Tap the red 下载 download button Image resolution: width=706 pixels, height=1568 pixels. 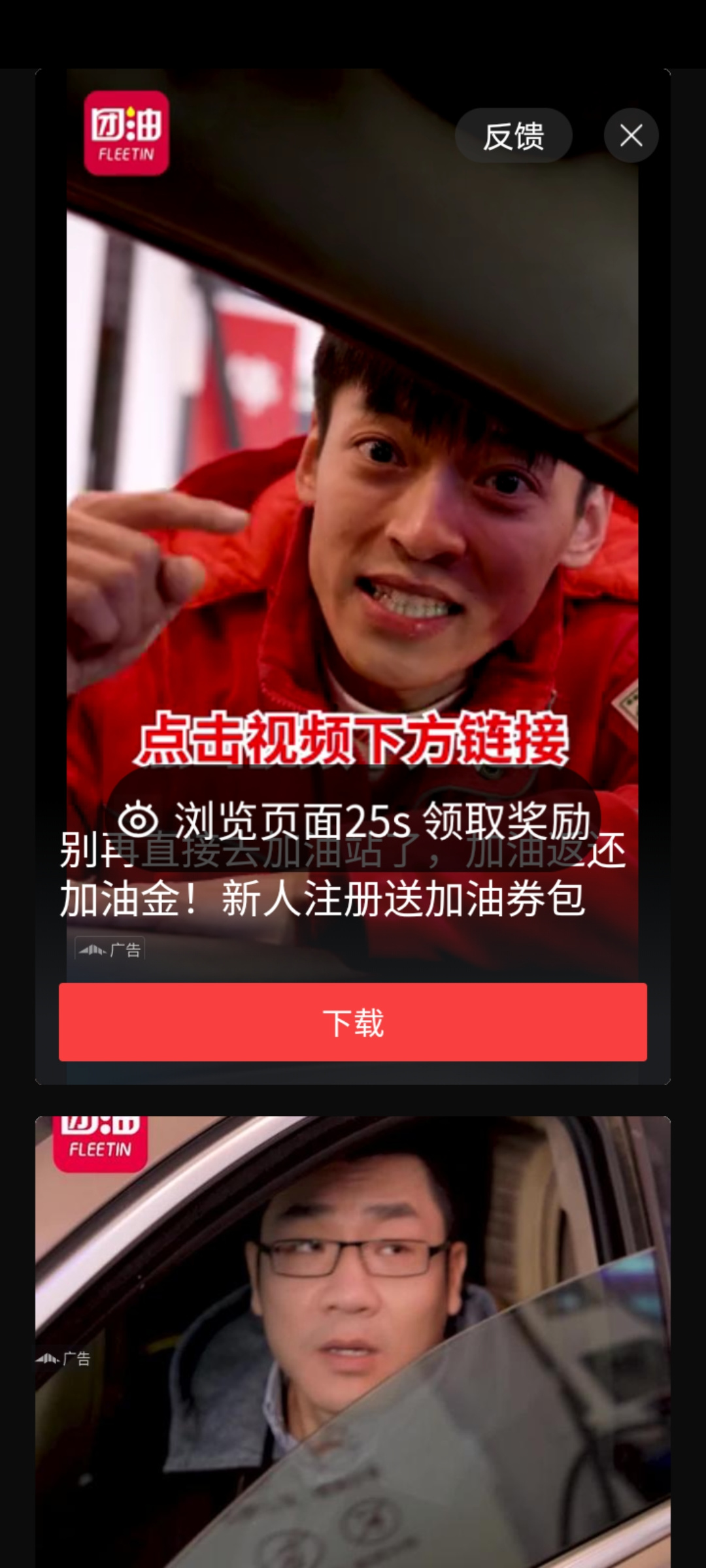(x=353, y=1022)
